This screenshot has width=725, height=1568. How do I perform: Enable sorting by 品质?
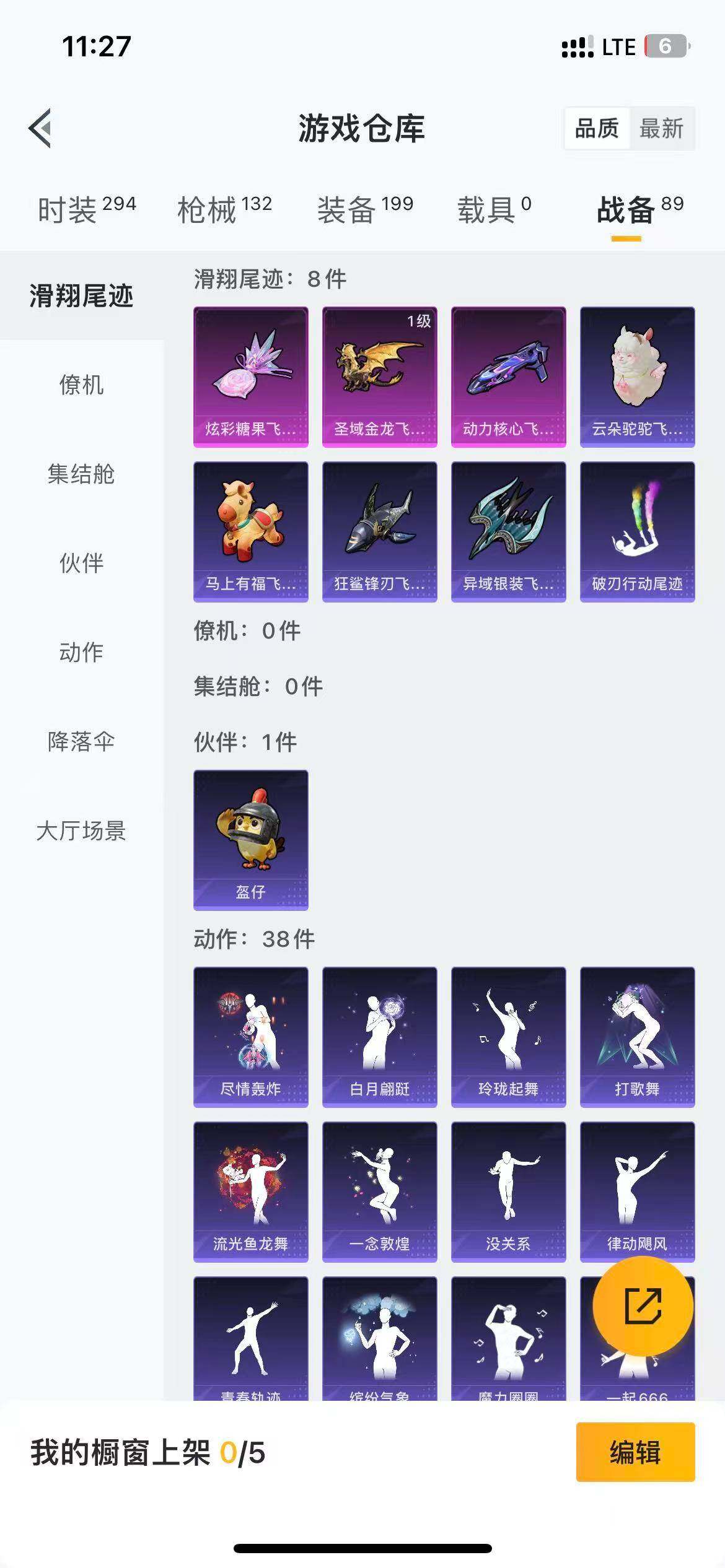coord(596,129)
